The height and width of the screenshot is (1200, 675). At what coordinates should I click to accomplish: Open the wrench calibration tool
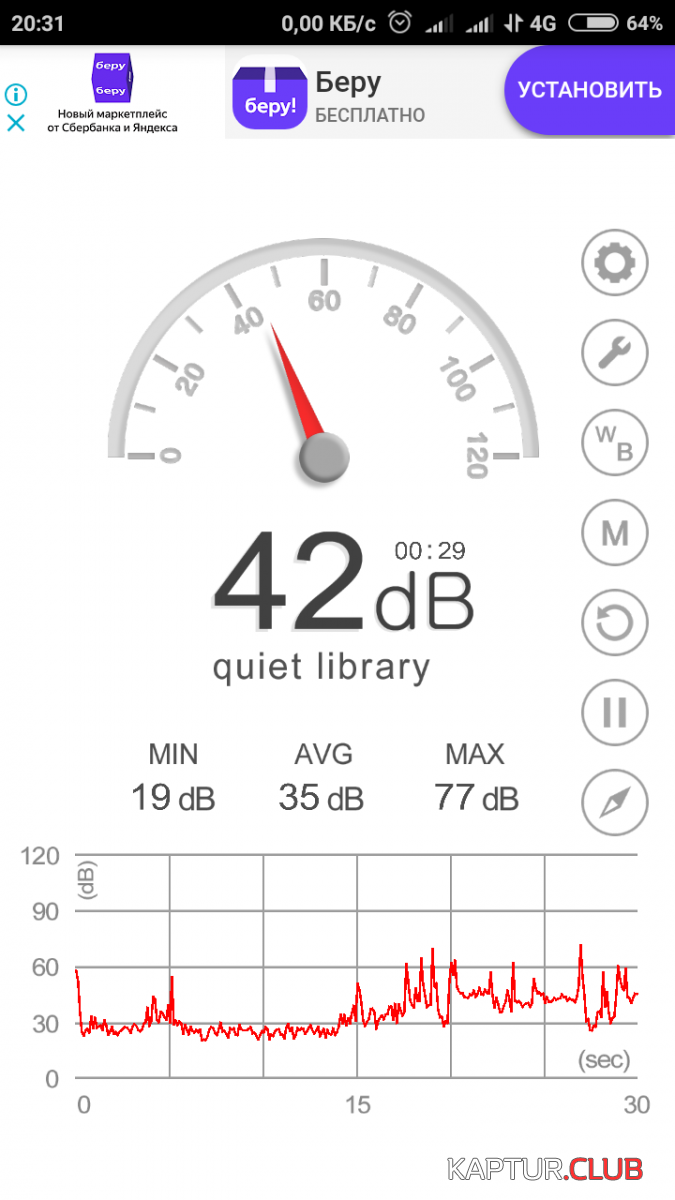click(x=615, y=352)
